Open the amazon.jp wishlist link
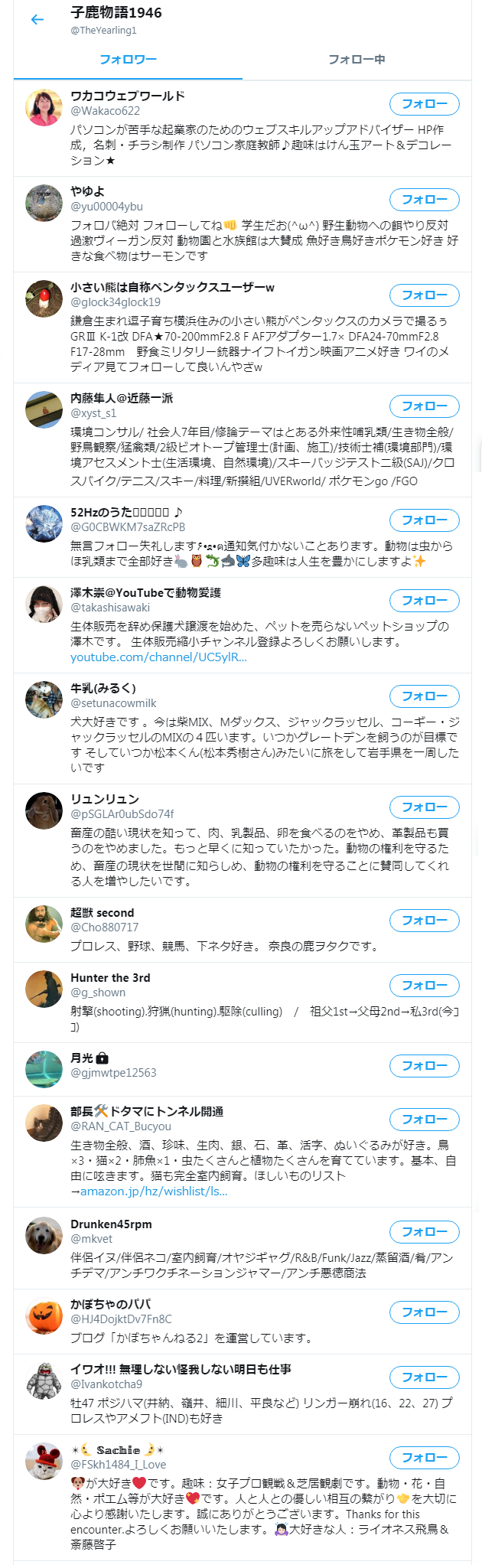The width and height of the screenshot is (482, 1568). pos(153,1191)
